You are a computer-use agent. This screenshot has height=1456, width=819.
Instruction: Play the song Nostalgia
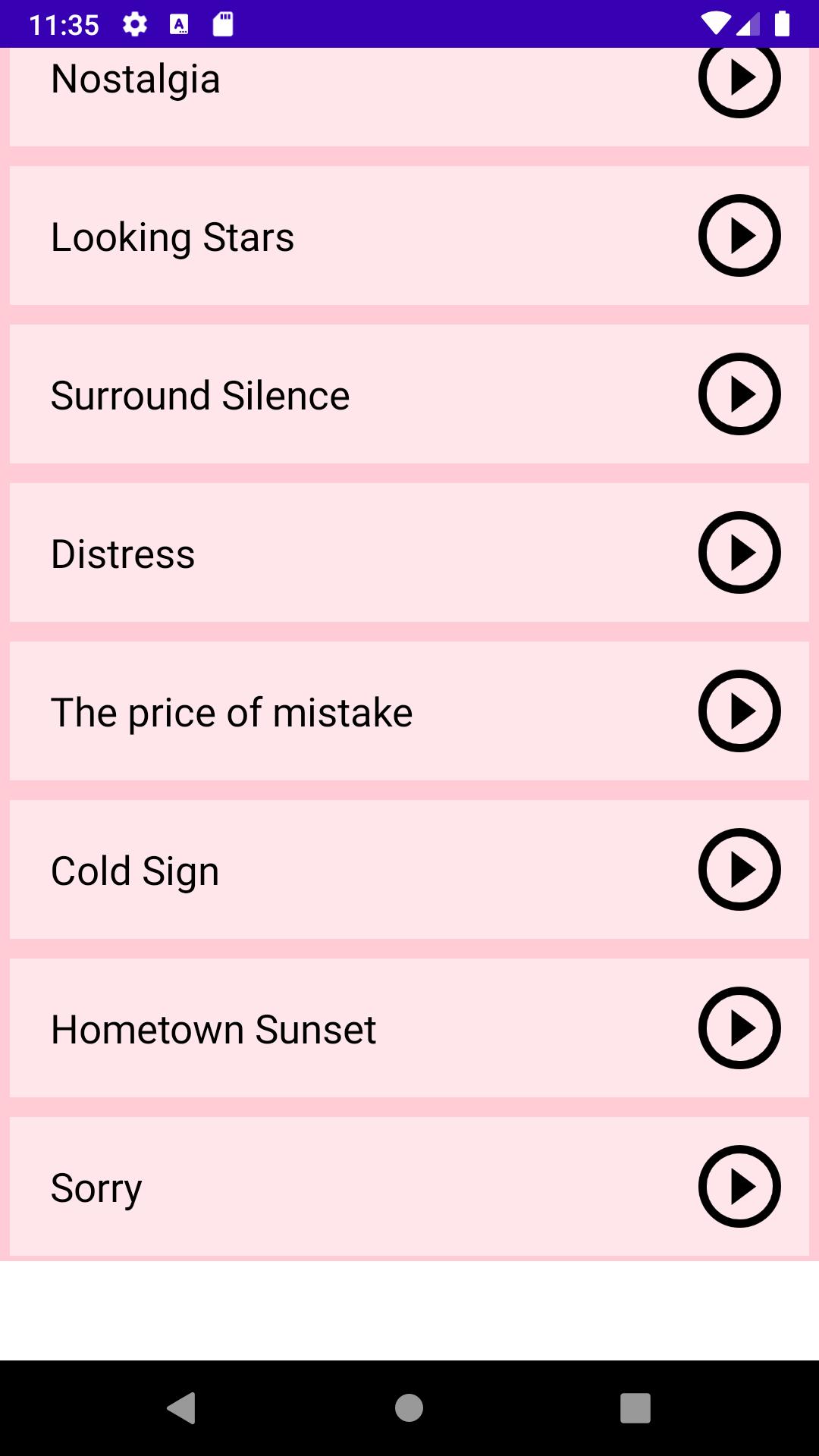[739, 79]
